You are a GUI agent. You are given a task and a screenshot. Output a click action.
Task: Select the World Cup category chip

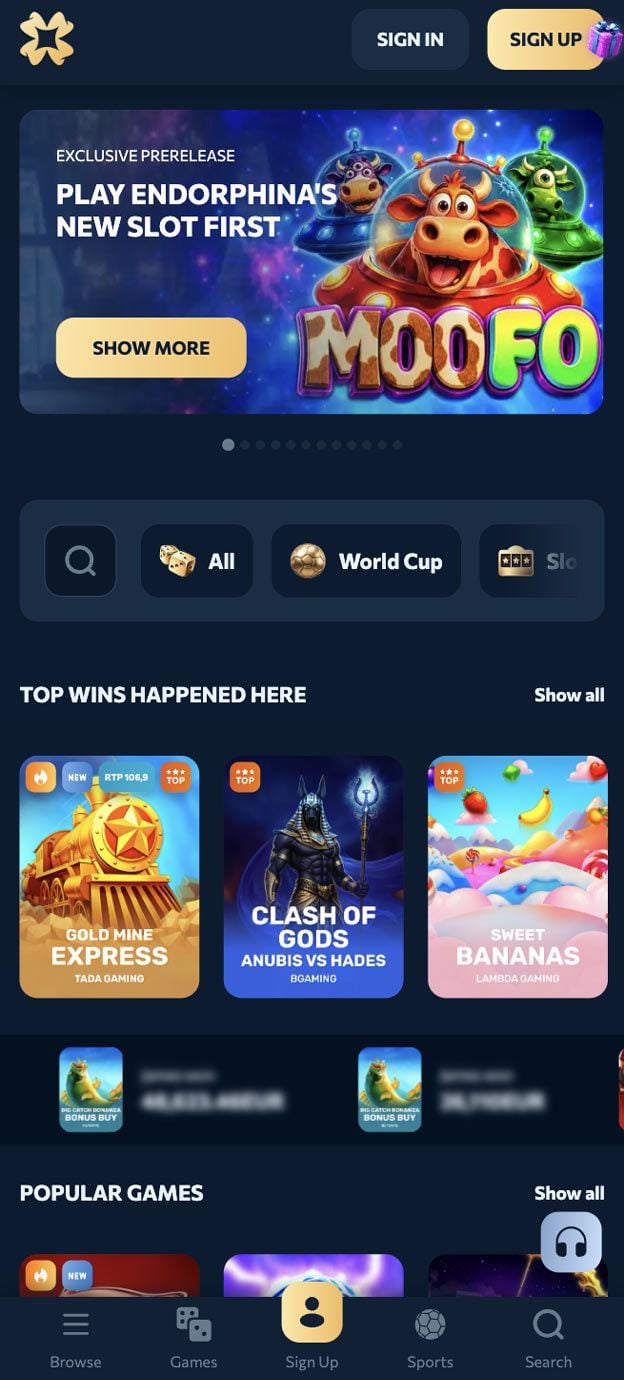[x=366, y=561]
